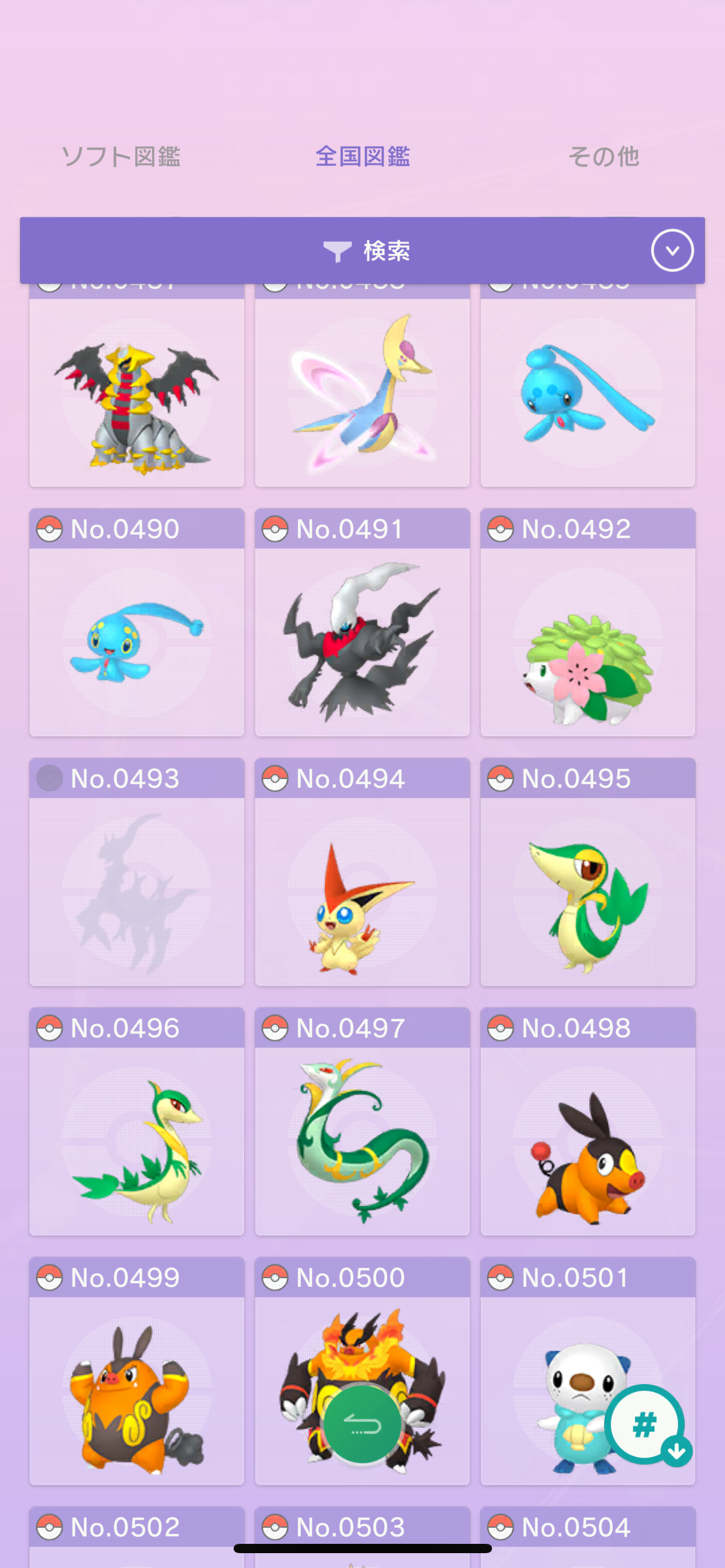Open the その他 tab

click(x=604, y=156)
